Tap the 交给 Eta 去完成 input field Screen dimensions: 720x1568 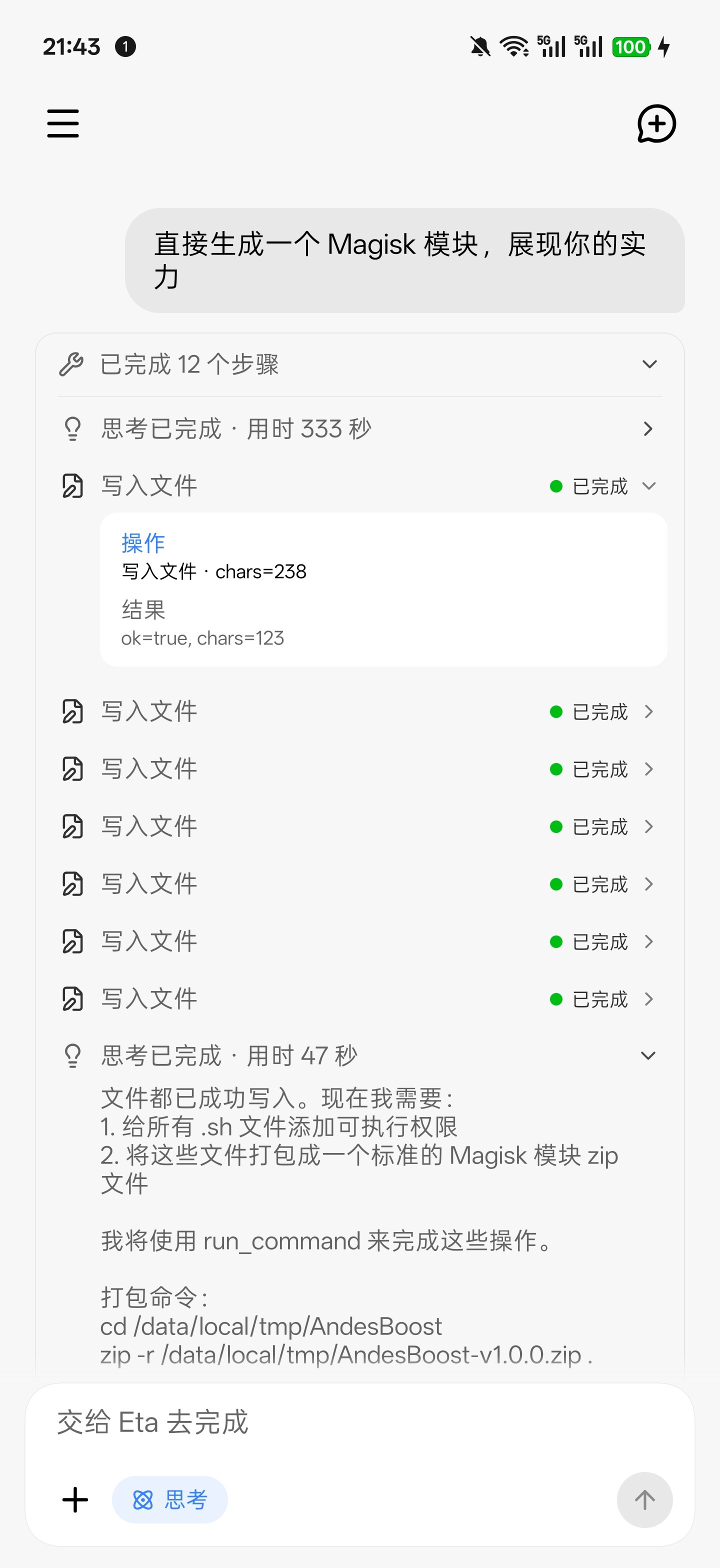tap(359, 1423)
